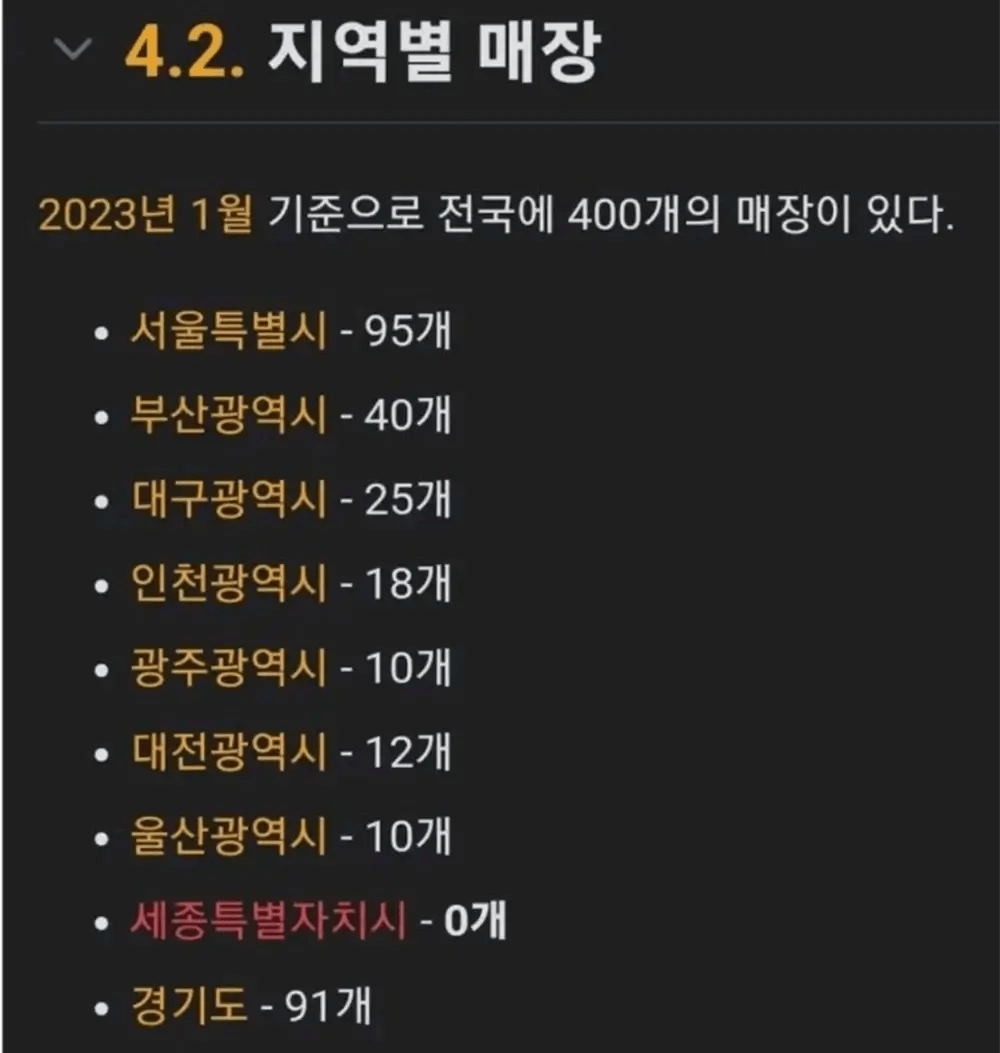Image resolution: width=1000 pixels, height=1053 pixels.
Task: Open the 인천광역시 link
Action: point(228,584)
